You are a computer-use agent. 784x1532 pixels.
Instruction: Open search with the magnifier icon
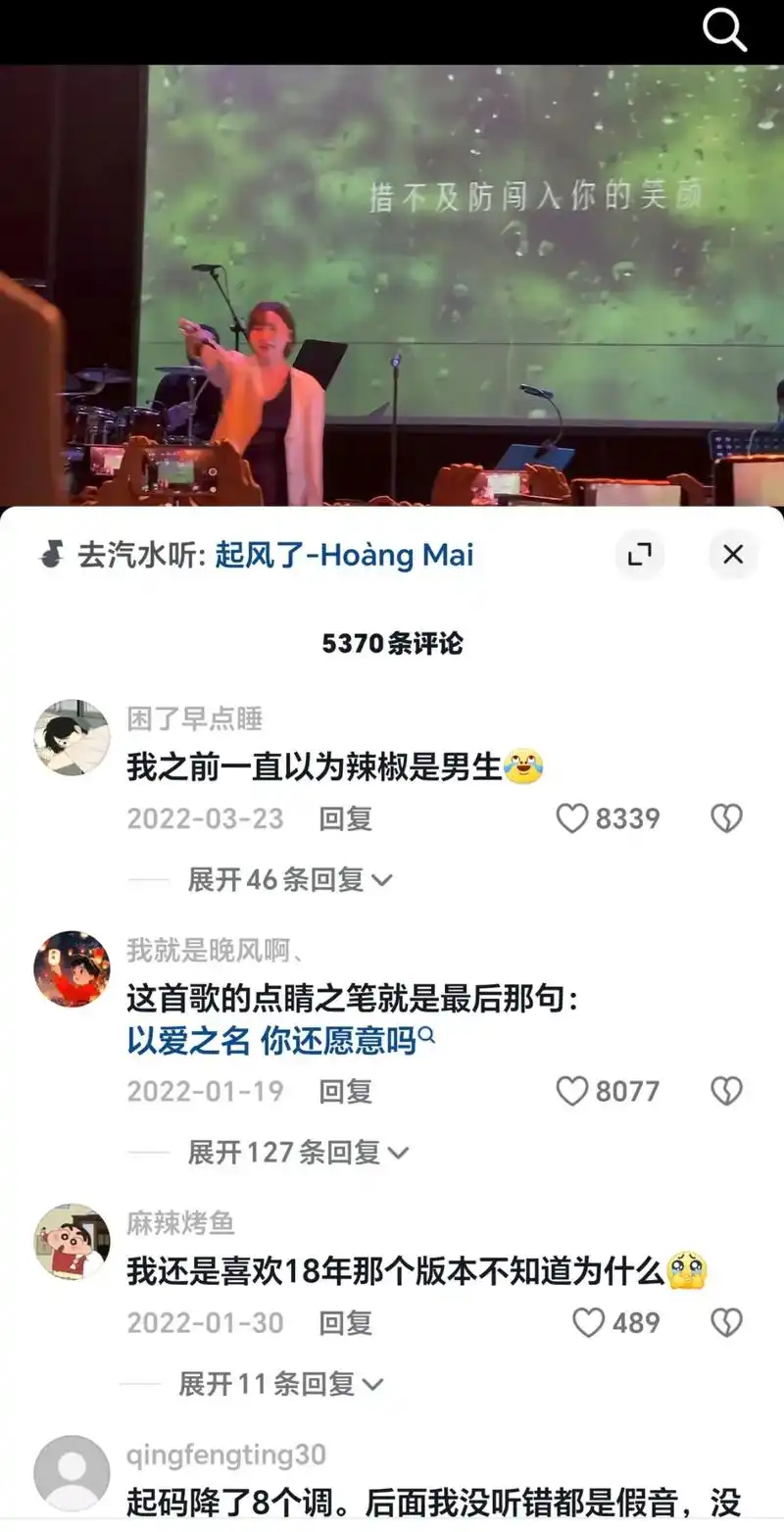pos(725,30)
